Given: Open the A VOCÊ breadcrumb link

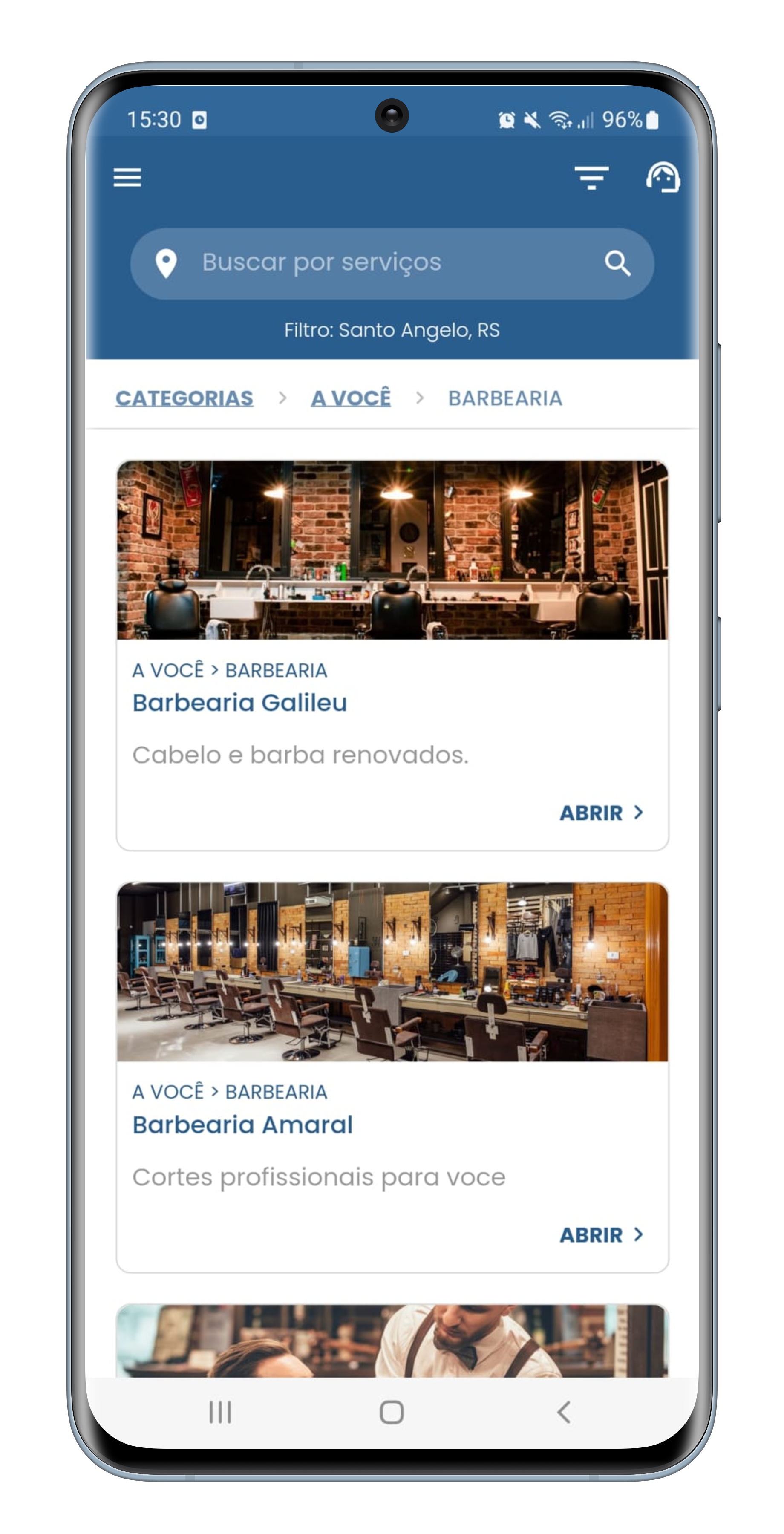Looking at the screenshot, I should click(x=351, y=398).
